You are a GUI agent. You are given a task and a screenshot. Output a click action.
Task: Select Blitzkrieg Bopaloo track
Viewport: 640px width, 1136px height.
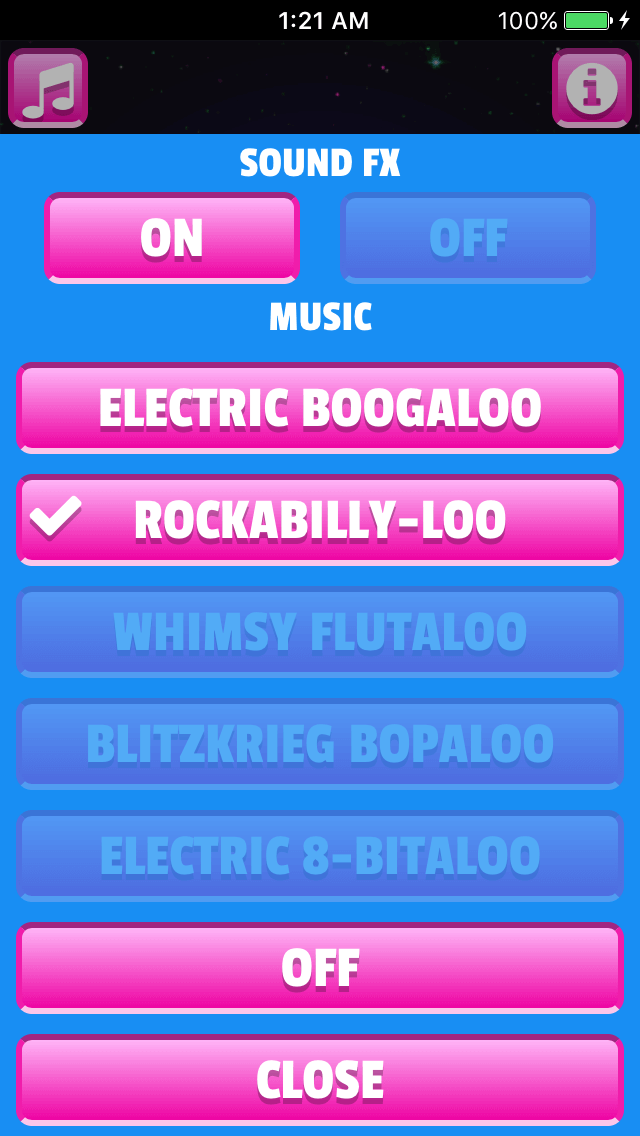point(320,744)
